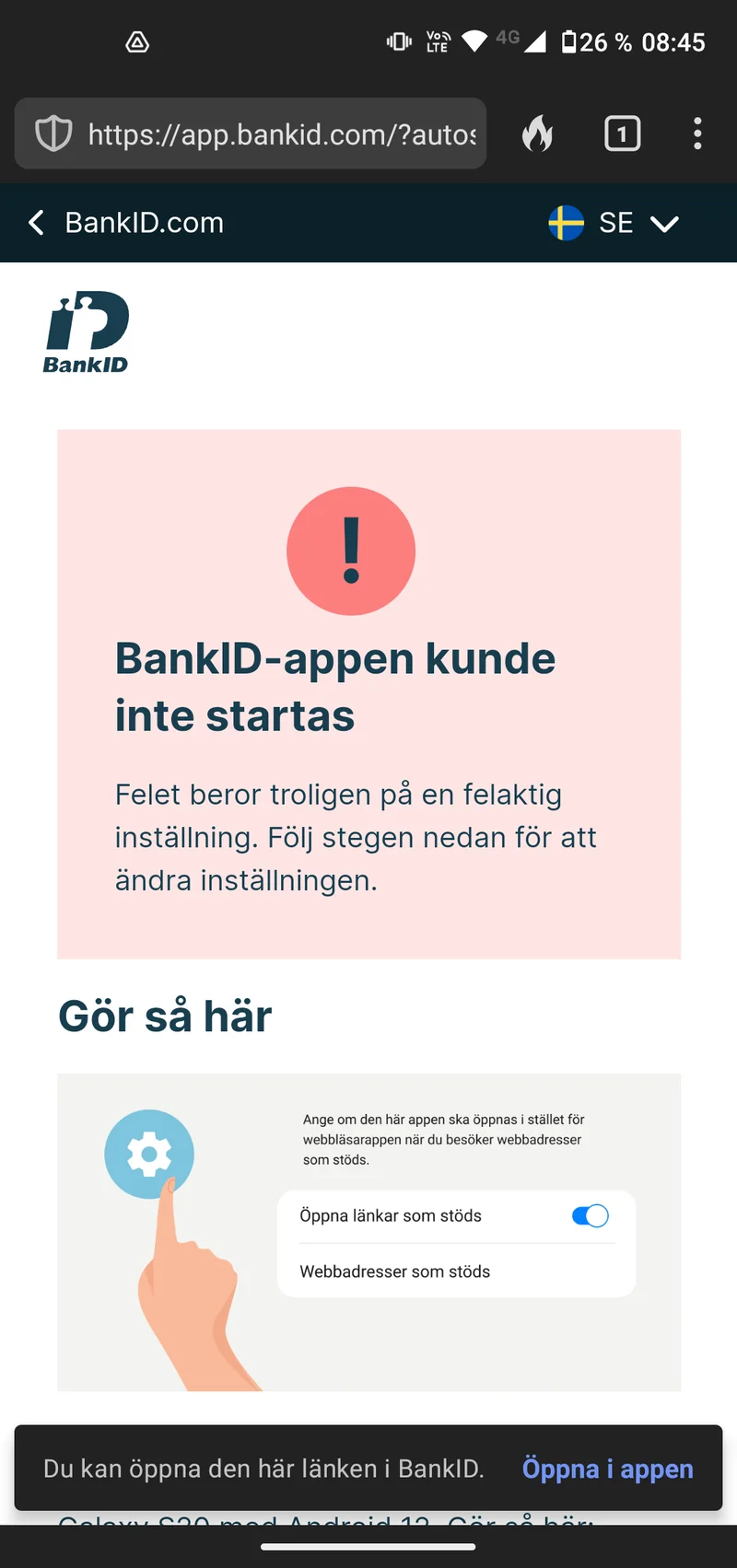This screenshot has width=737, height=1568.
Task: Expand the SE language dropdown
Action: [x=614, y=223]
